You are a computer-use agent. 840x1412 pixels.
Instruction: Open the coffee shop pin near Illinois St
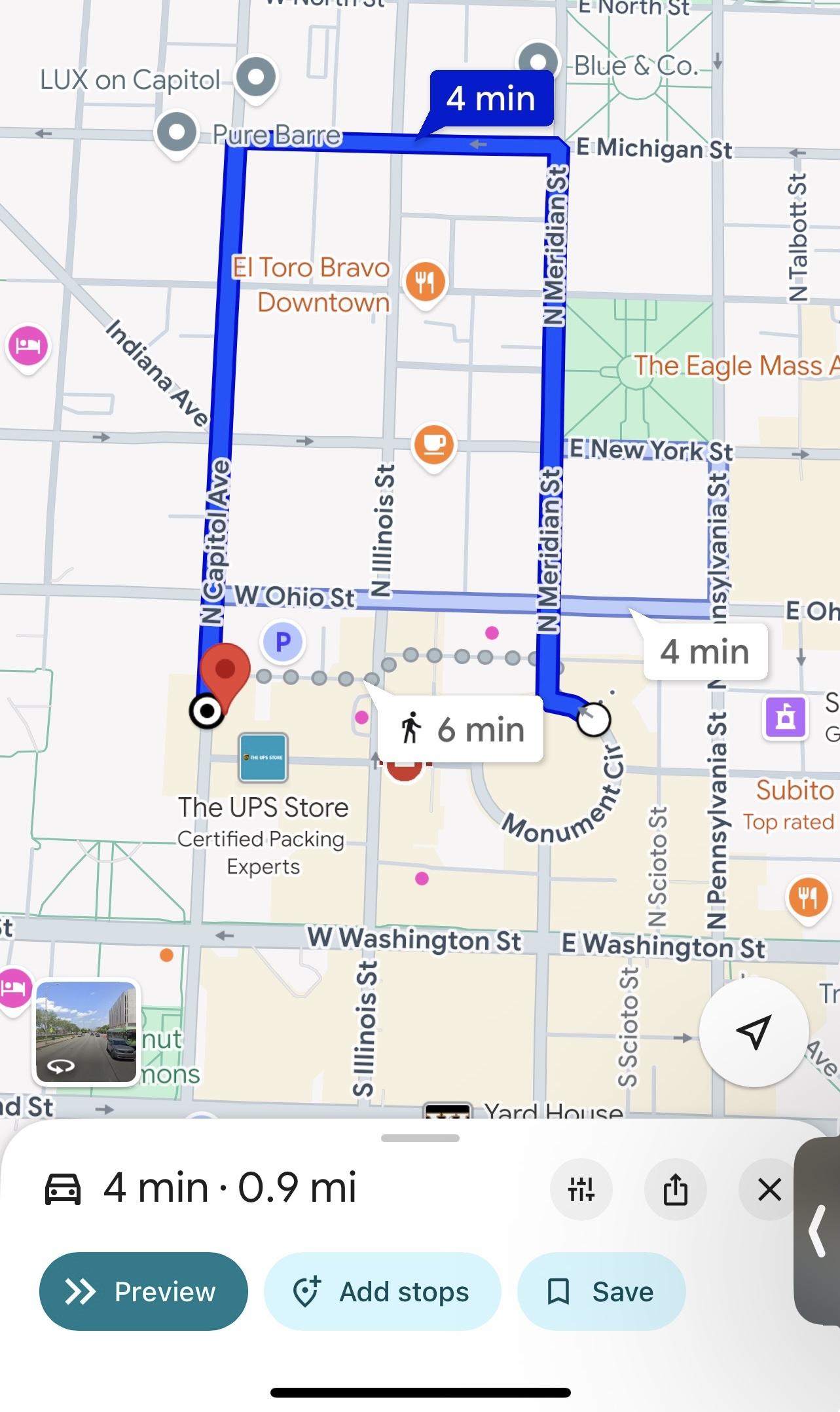433,445
